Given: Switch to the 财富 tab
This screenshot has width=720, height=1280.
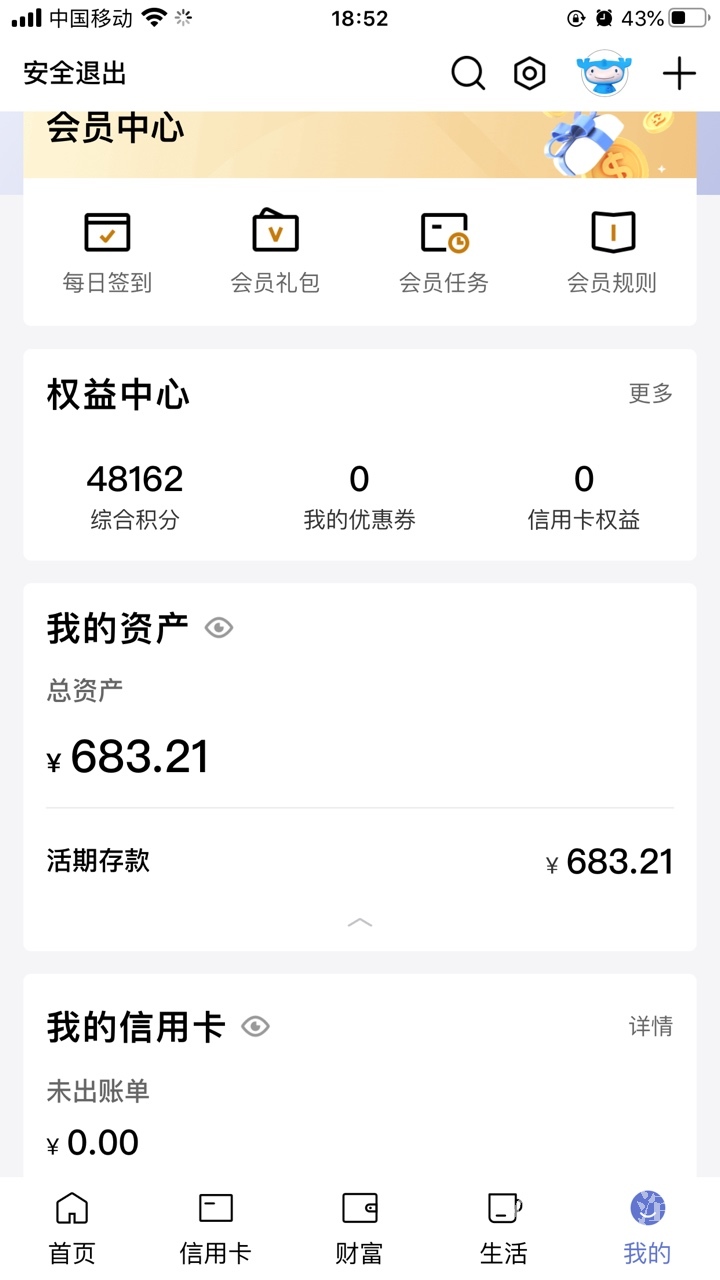Looking at the screenshot, I should (359, 1228).
